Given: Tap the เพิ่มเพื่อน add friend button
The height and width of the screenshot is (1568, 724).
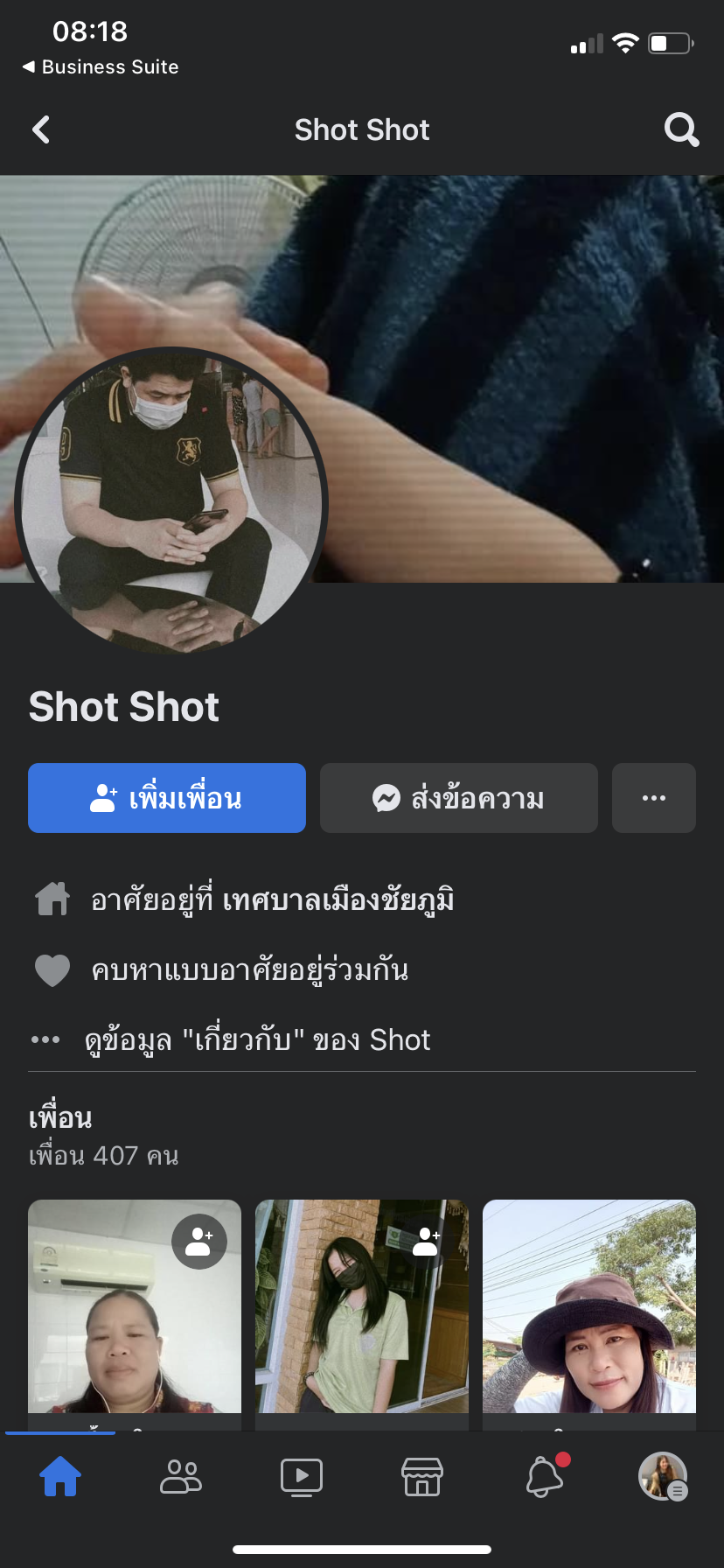Looking at the screenshot, I should [x=167, y=798].
